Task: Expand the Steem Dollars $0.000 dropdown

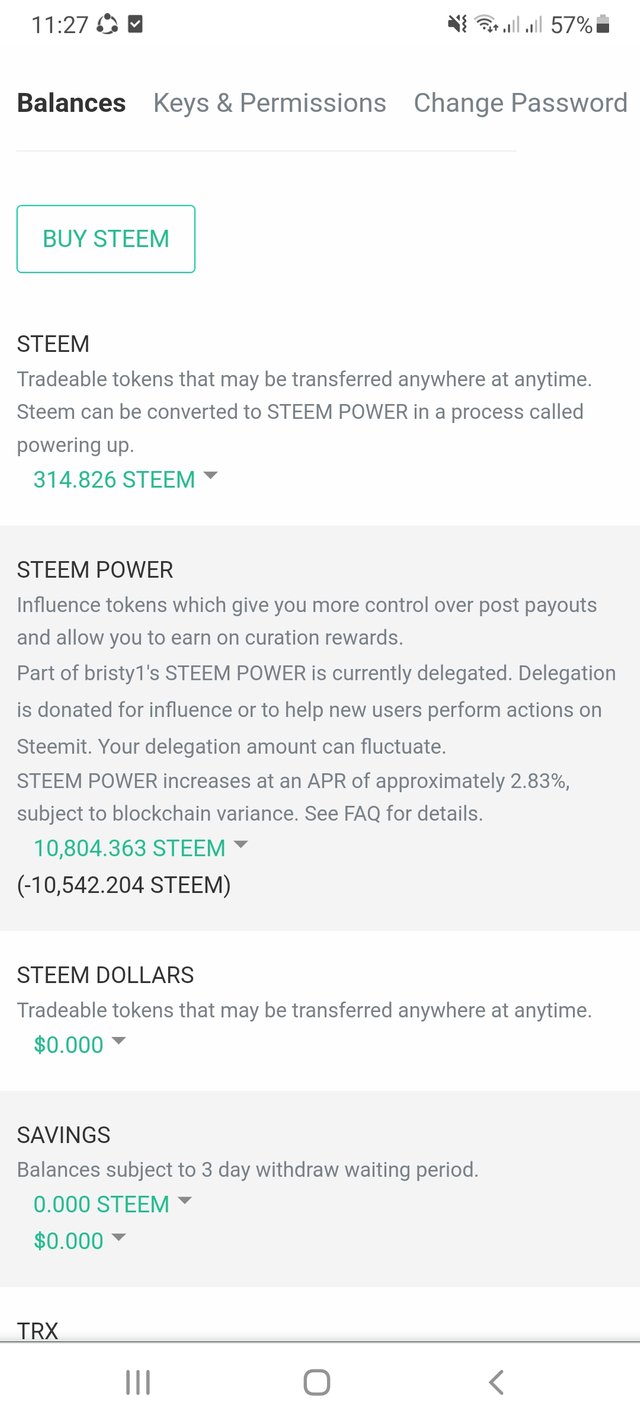Action: pos(79,1045)
